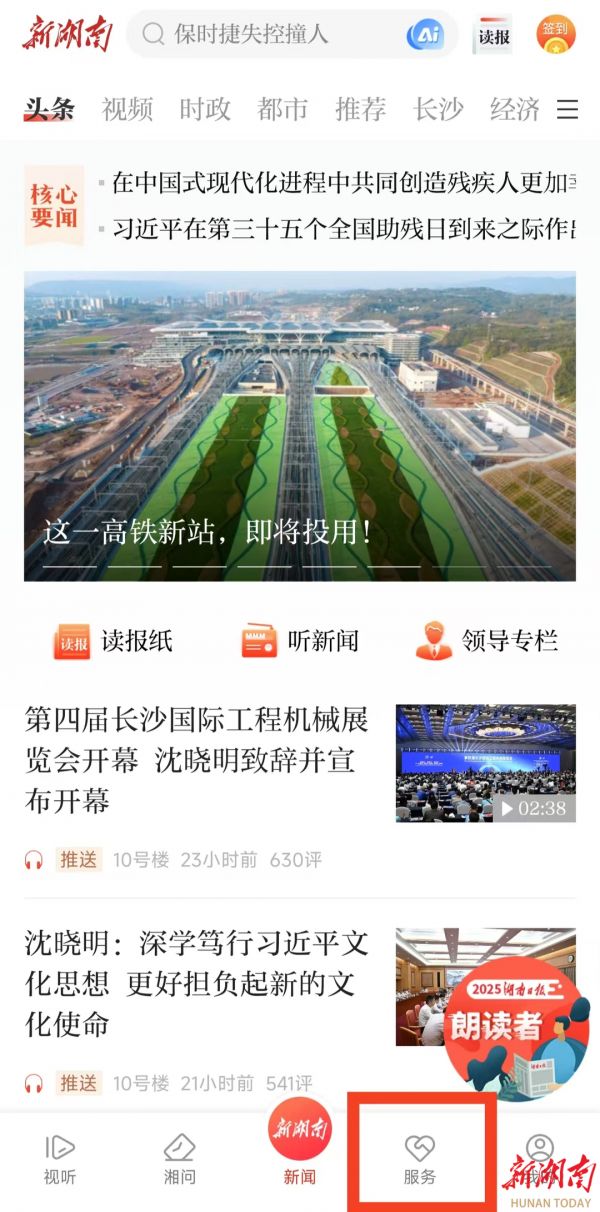Switch to the 视听 bottom tab
Image resolution: width=600 pixels, height=1212 pixels.
point(60,1158)
